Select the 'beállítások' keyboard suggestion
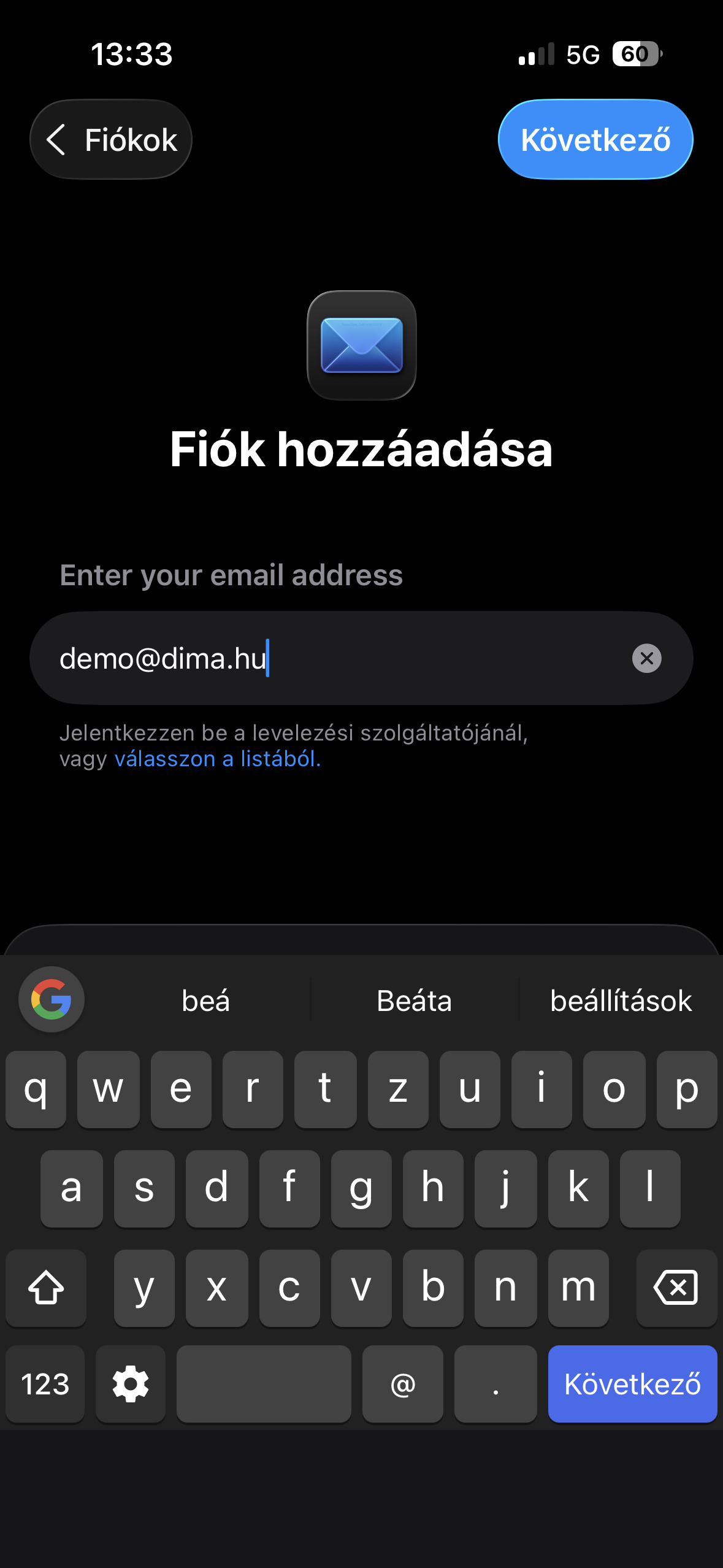 click(621, 1001)
